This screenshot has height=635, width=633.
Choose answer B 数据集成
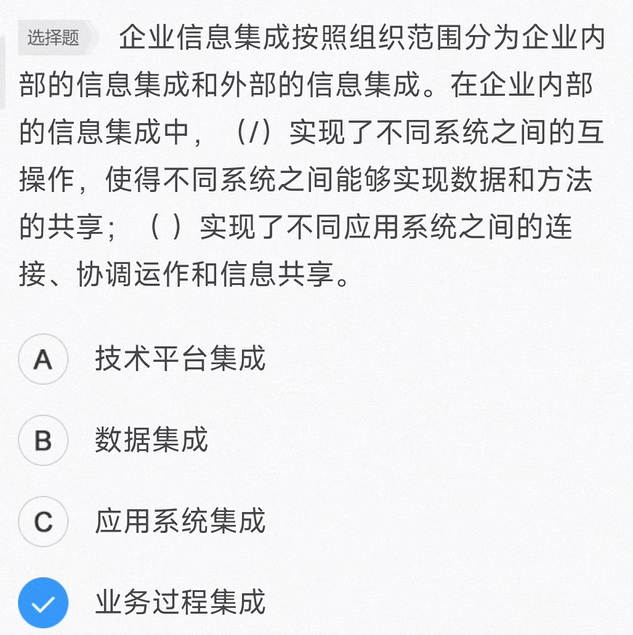click(43, 441)
